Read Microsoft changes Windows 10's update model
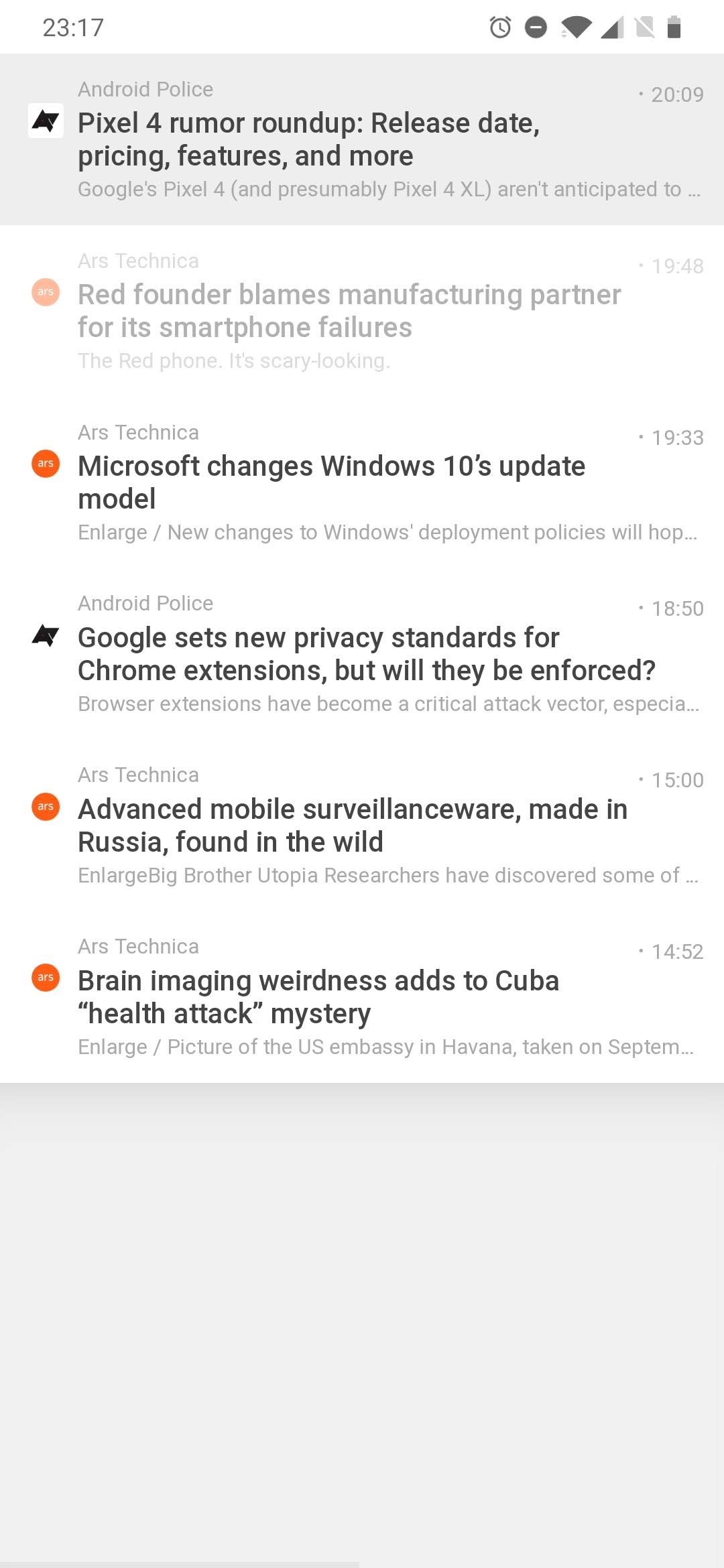724x1568 pixels. click(x=331, y=482)
